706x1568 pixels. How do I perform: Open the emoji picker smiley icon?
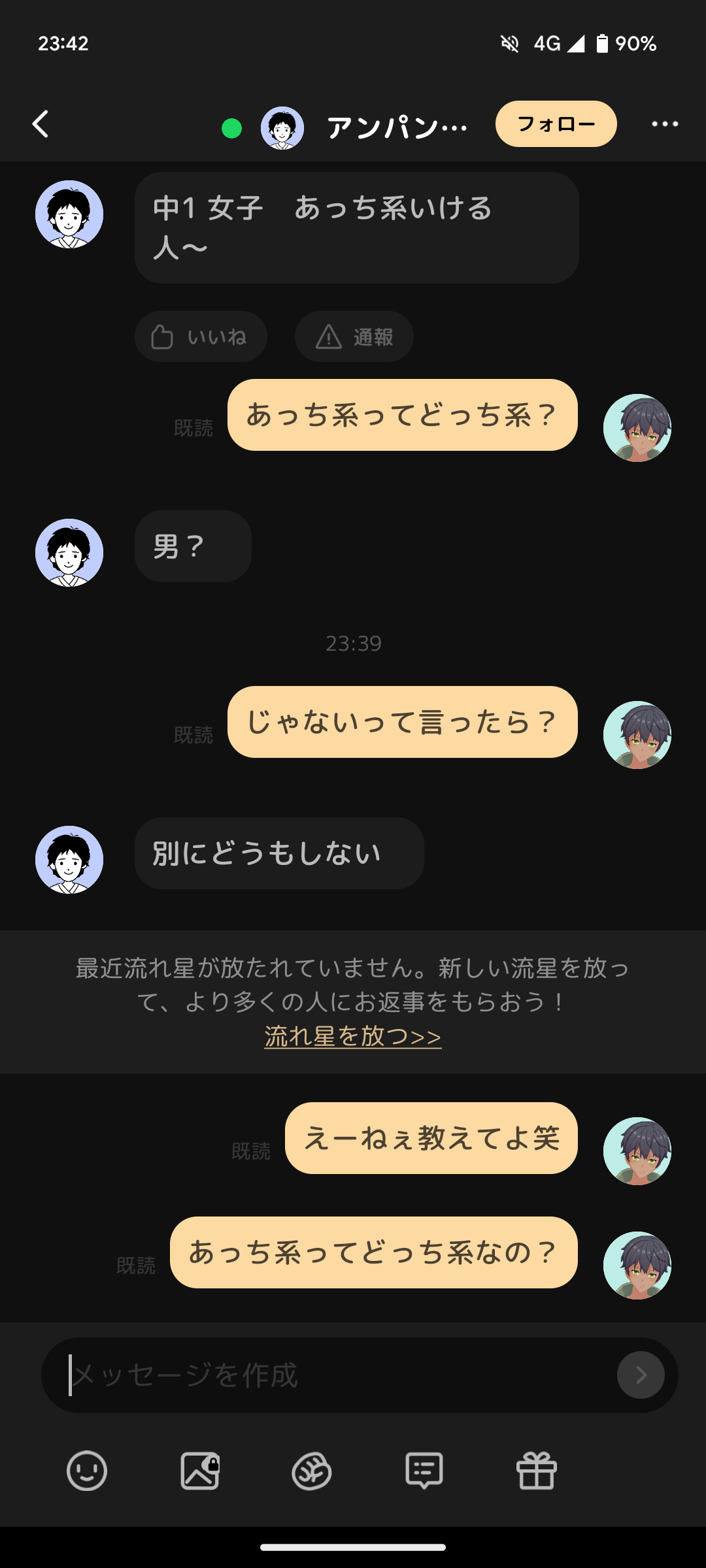[x=87, y=1471]
